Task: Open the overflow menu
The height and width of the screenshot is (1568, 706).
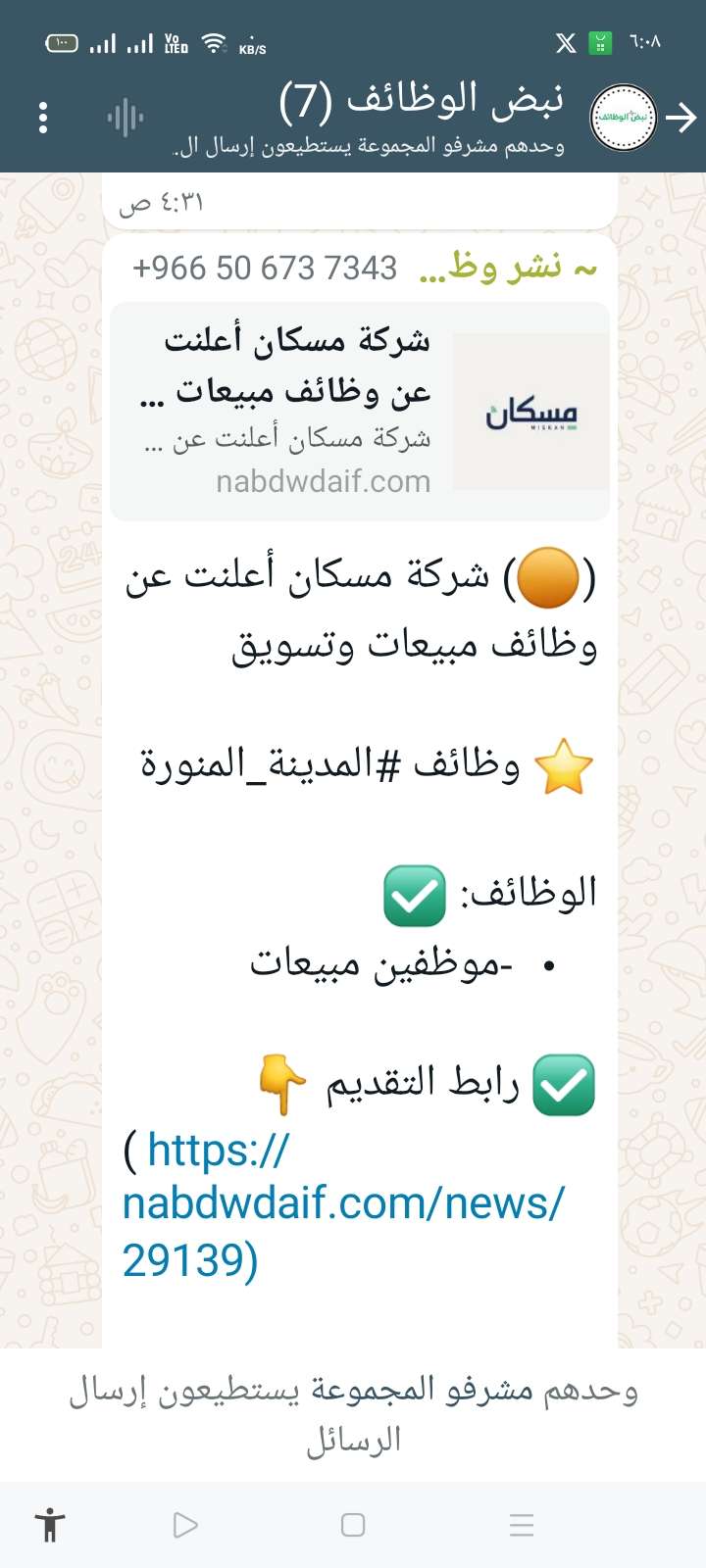Action: click(x=43, y=118)
